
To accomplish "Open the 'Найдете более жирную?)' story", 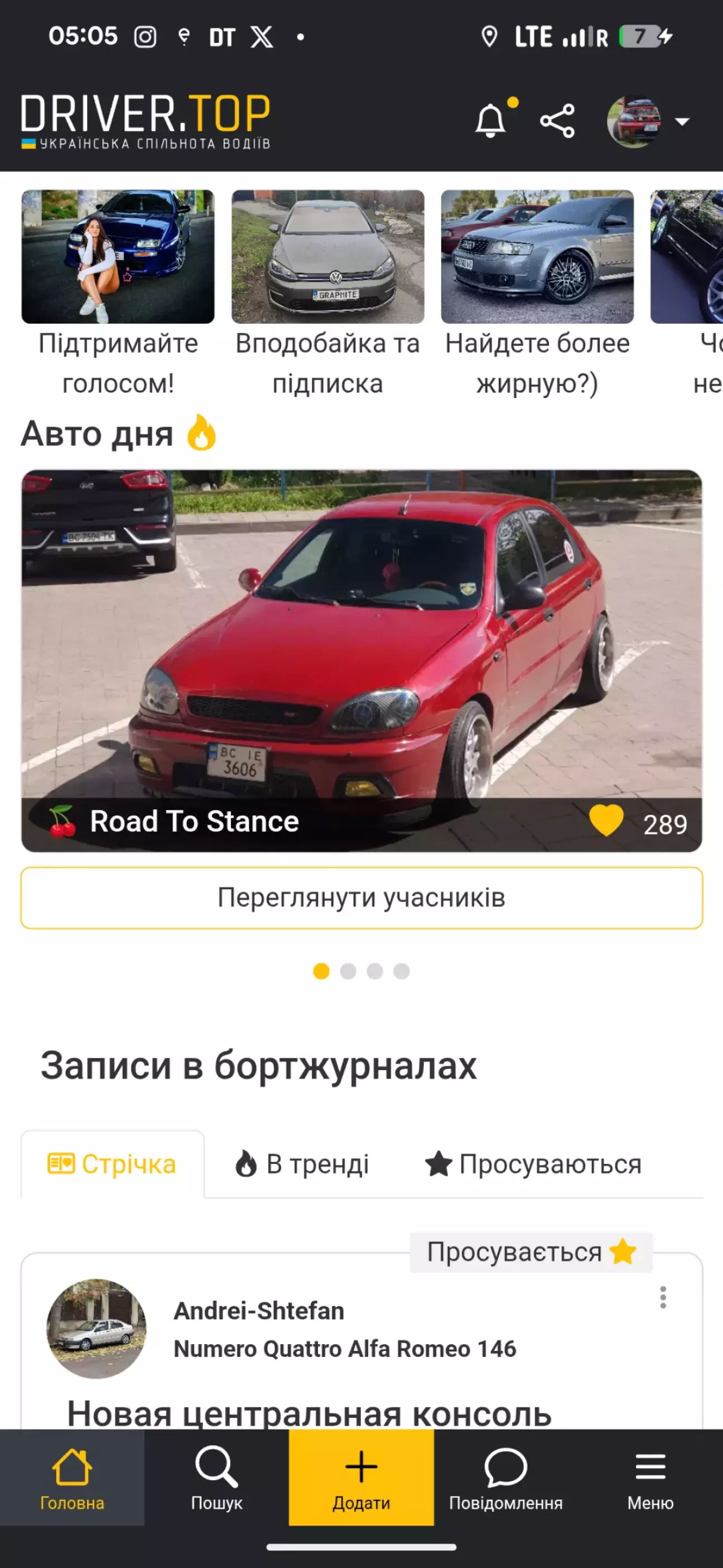I will pos(537,257).
